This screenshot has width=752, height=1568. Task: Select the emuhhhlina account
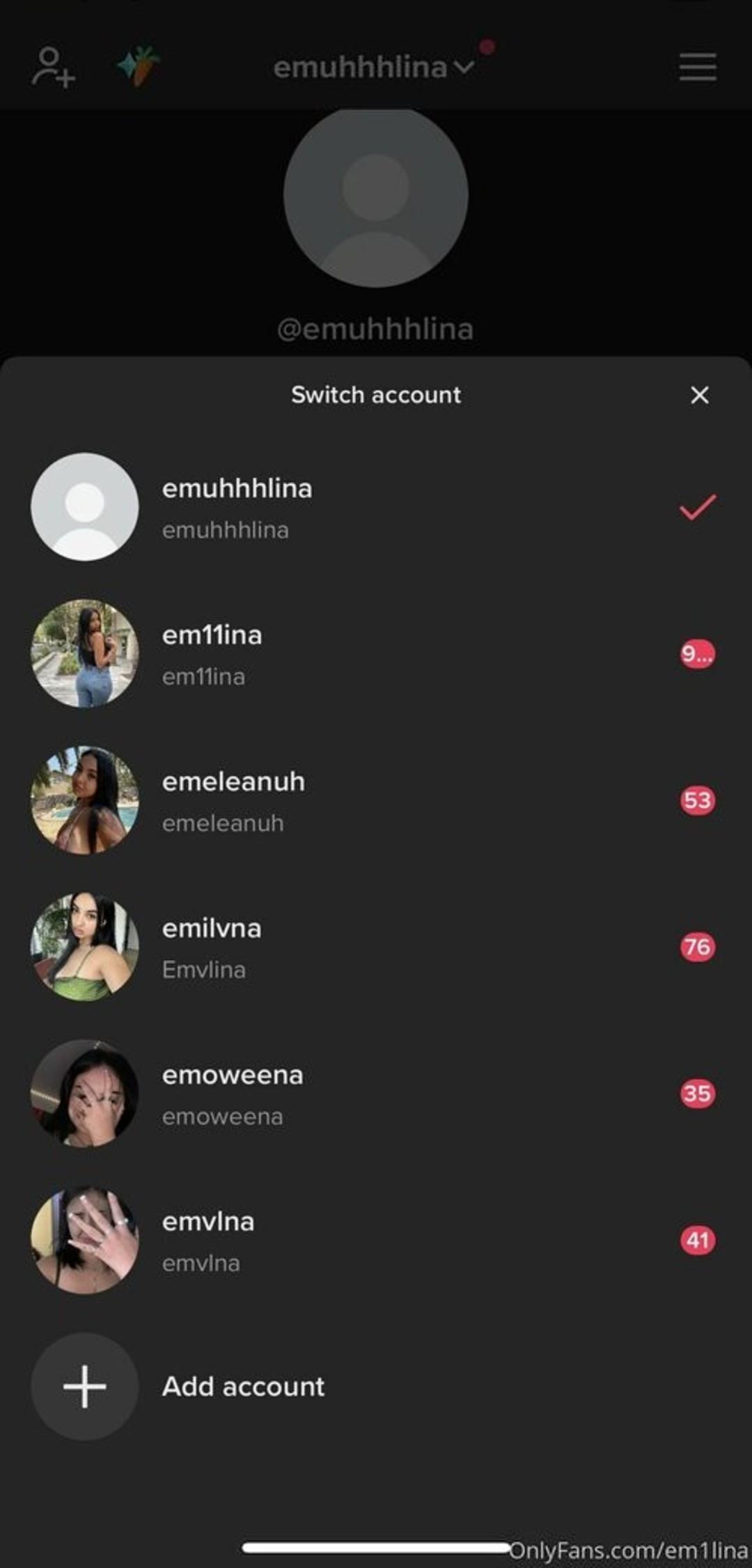[376, 507]
